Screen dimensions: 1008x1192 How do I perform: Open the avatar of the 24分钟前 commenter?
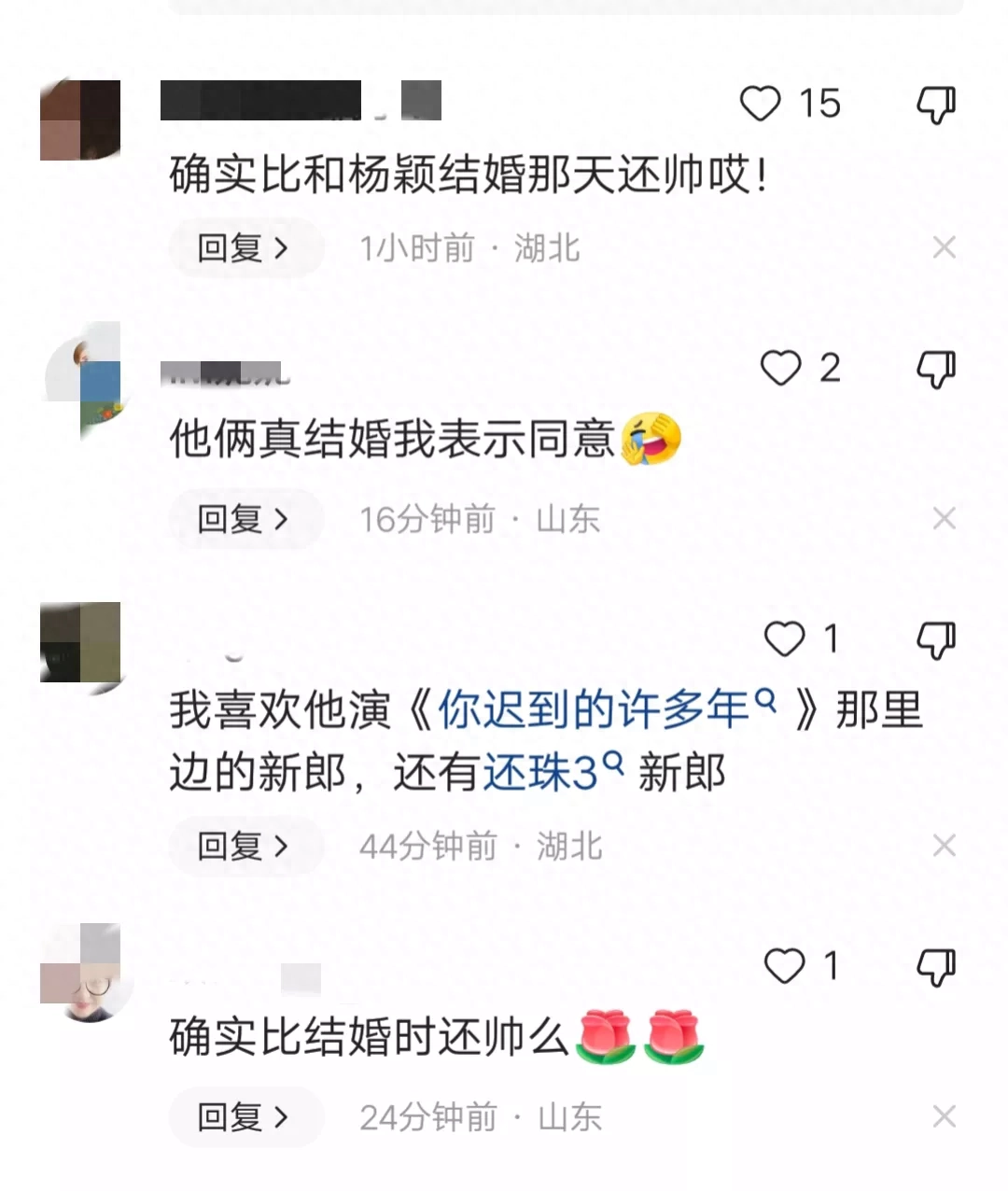[x=82, y=971]
